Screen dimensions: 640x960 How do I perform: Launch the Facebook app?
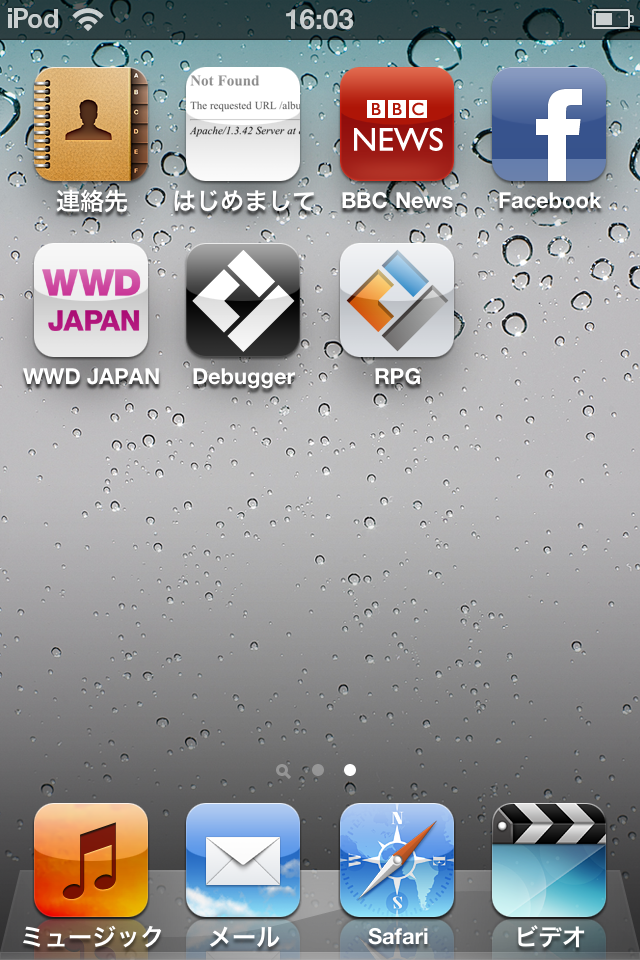(549, 124)
